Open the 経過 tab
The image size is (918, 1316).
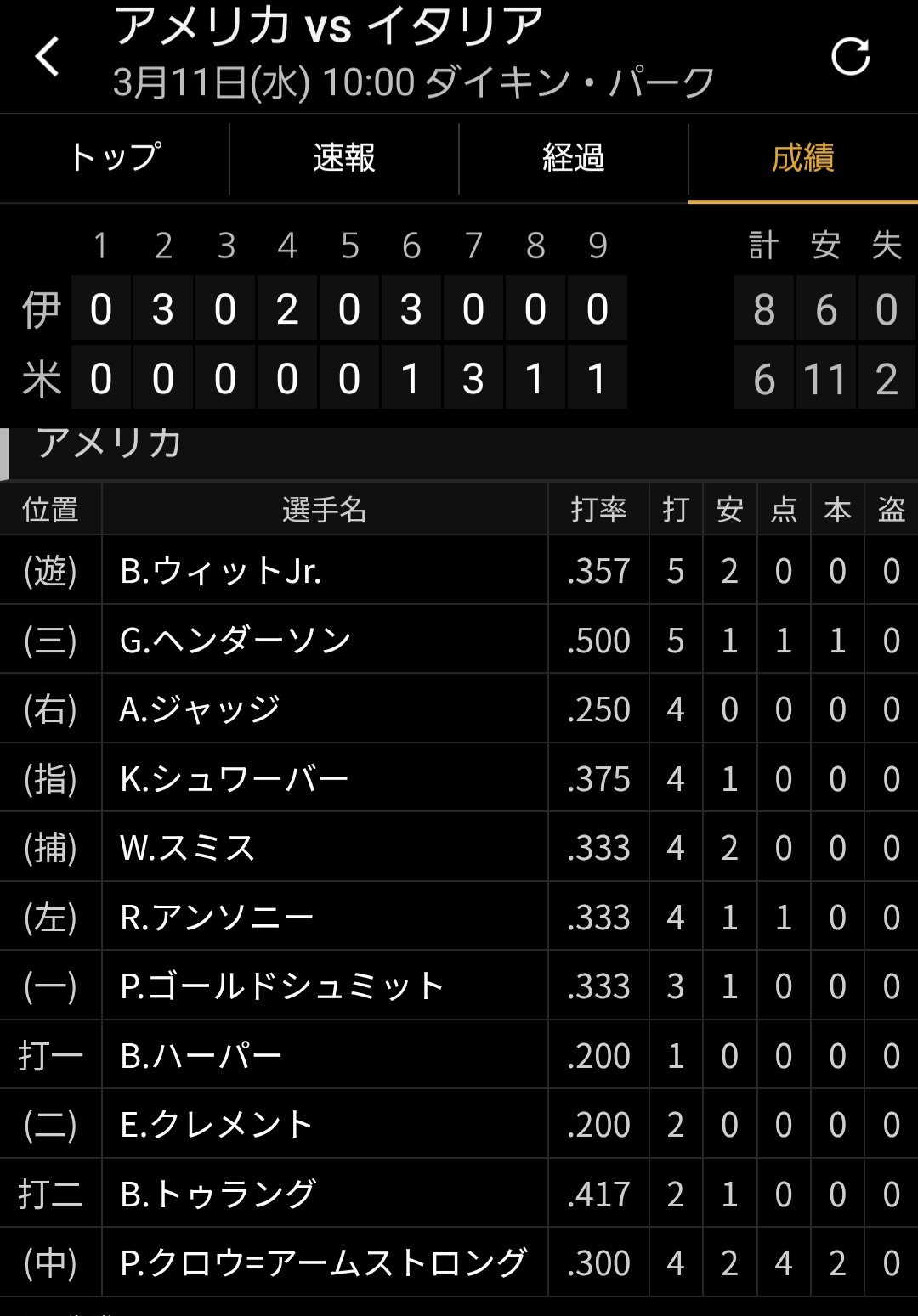click(574, 158)
